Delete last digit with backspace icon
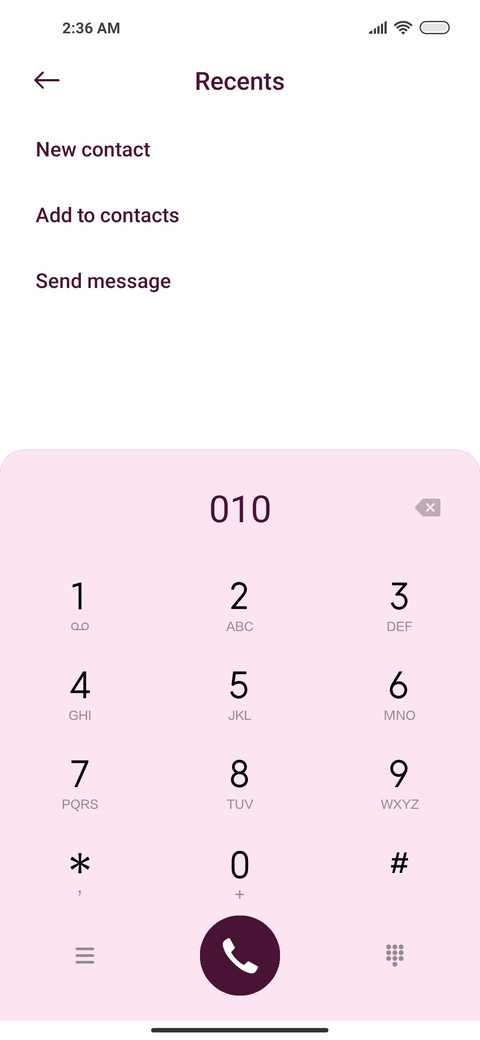 [x=428, y=508]
